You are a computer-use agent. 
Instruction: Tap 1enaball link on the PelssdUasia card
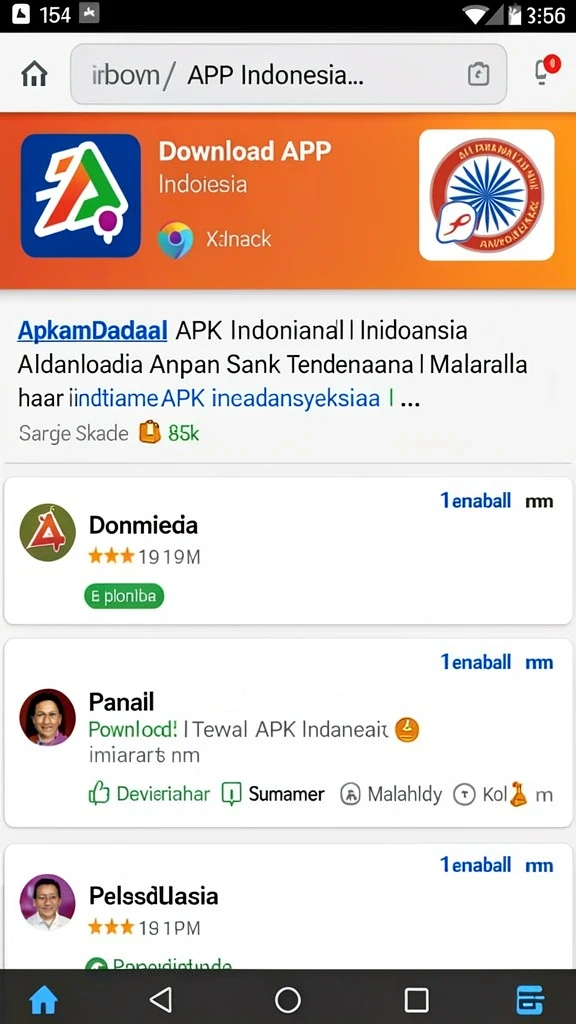[475, 865]
